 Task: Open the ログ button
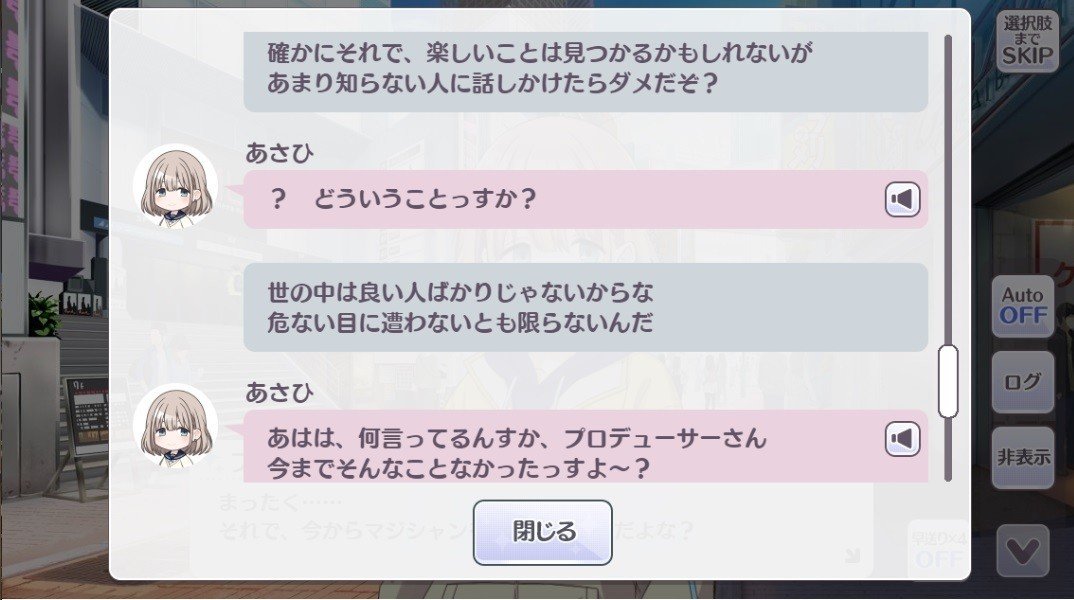coord(1023,382)
